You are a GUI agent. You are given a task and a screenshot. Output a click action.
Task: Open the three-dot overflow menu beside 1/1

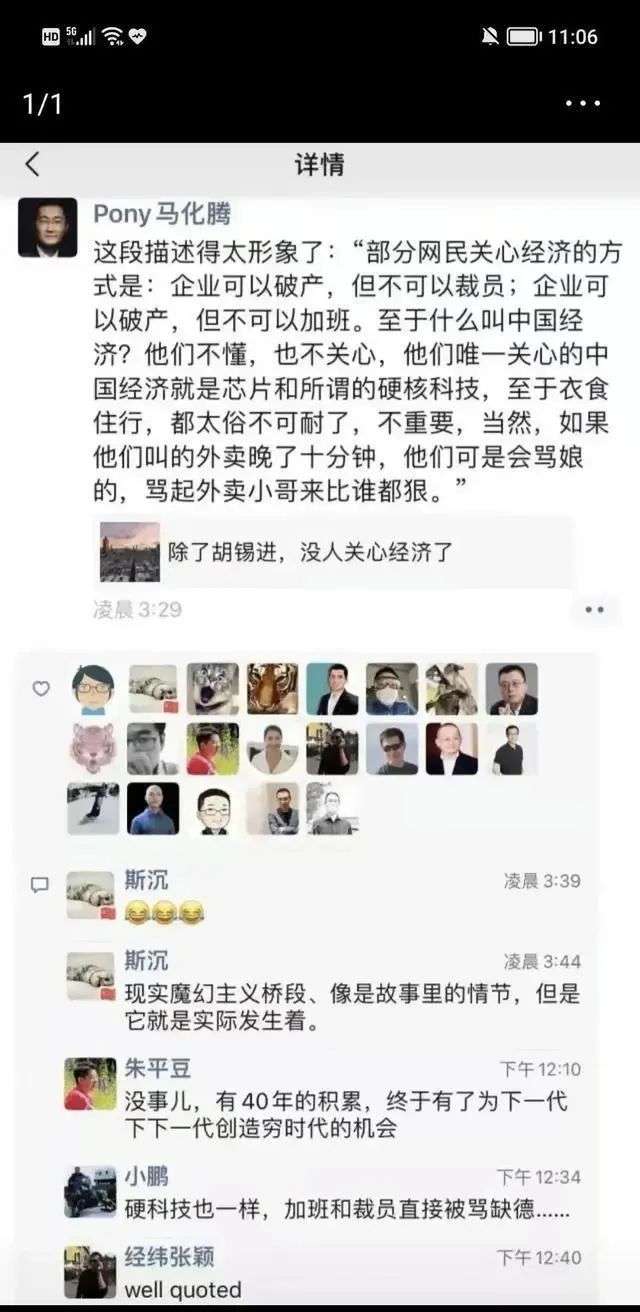pyautogui.click(x=582, y=103)
